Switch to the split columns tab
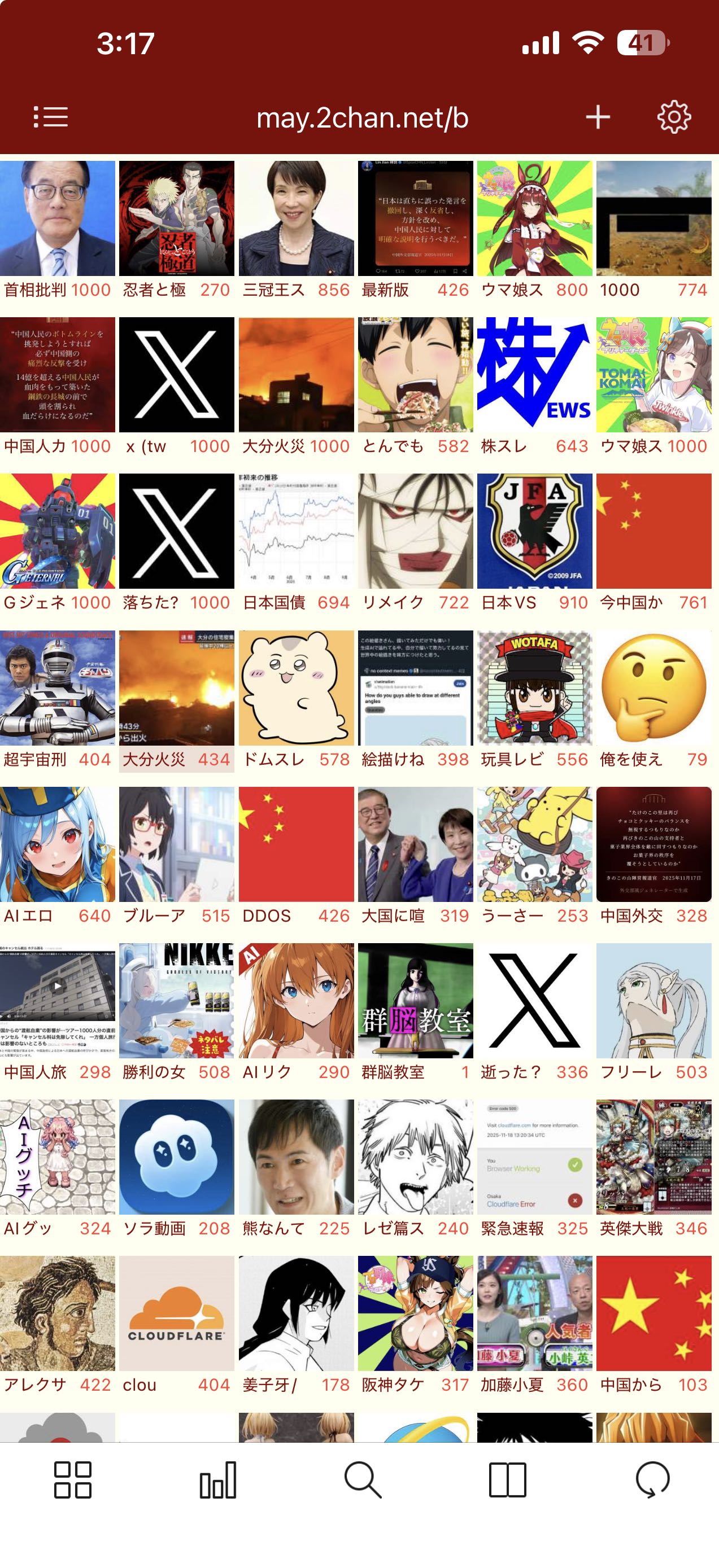Screen dimensions: 719x1568 tap(508, 1479)
